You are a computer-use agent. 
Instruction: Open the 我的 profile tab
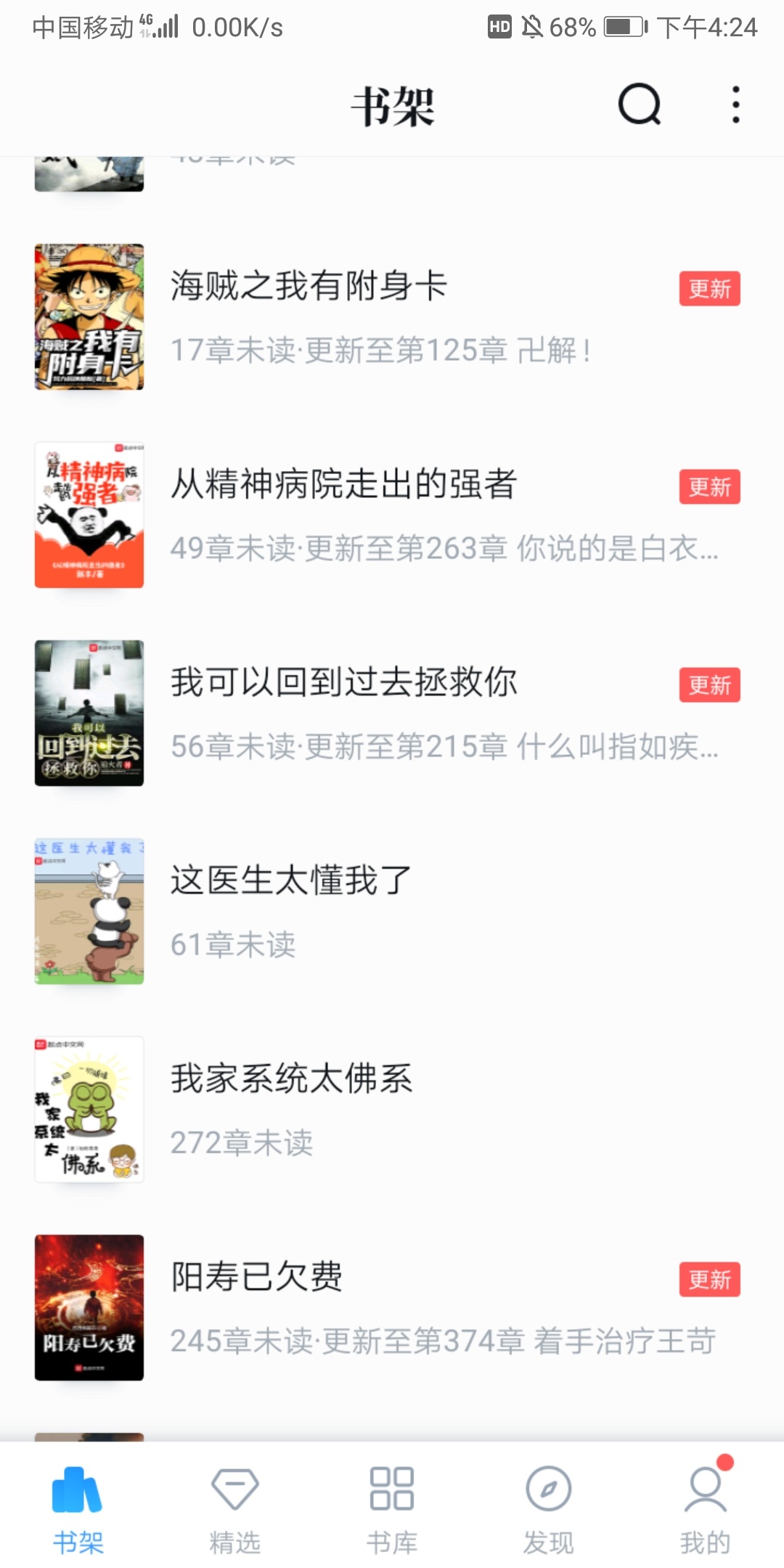pos(705,1508)
